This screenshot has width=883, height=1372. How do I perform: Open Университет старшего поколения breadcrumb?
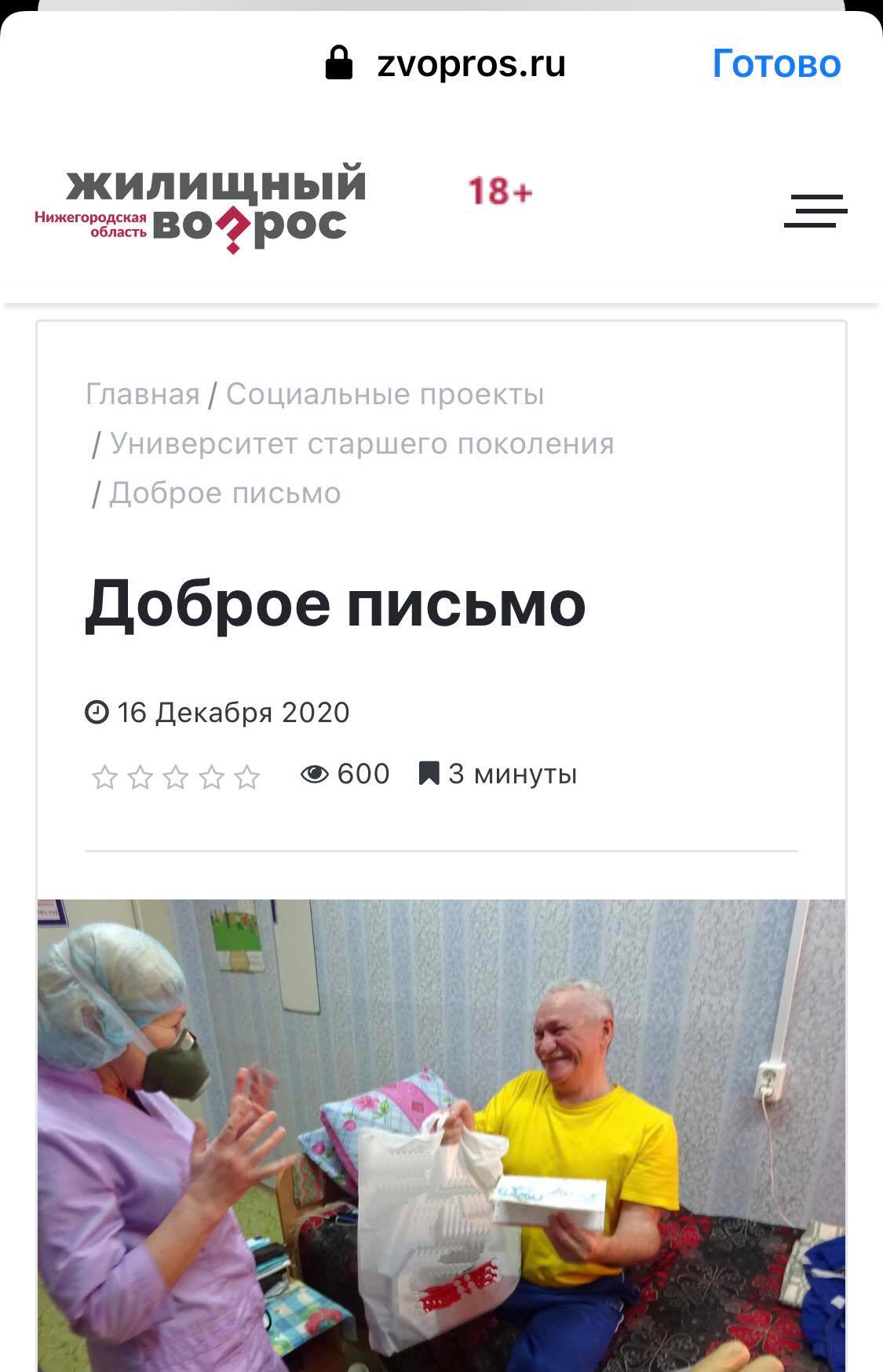[361, 443]
